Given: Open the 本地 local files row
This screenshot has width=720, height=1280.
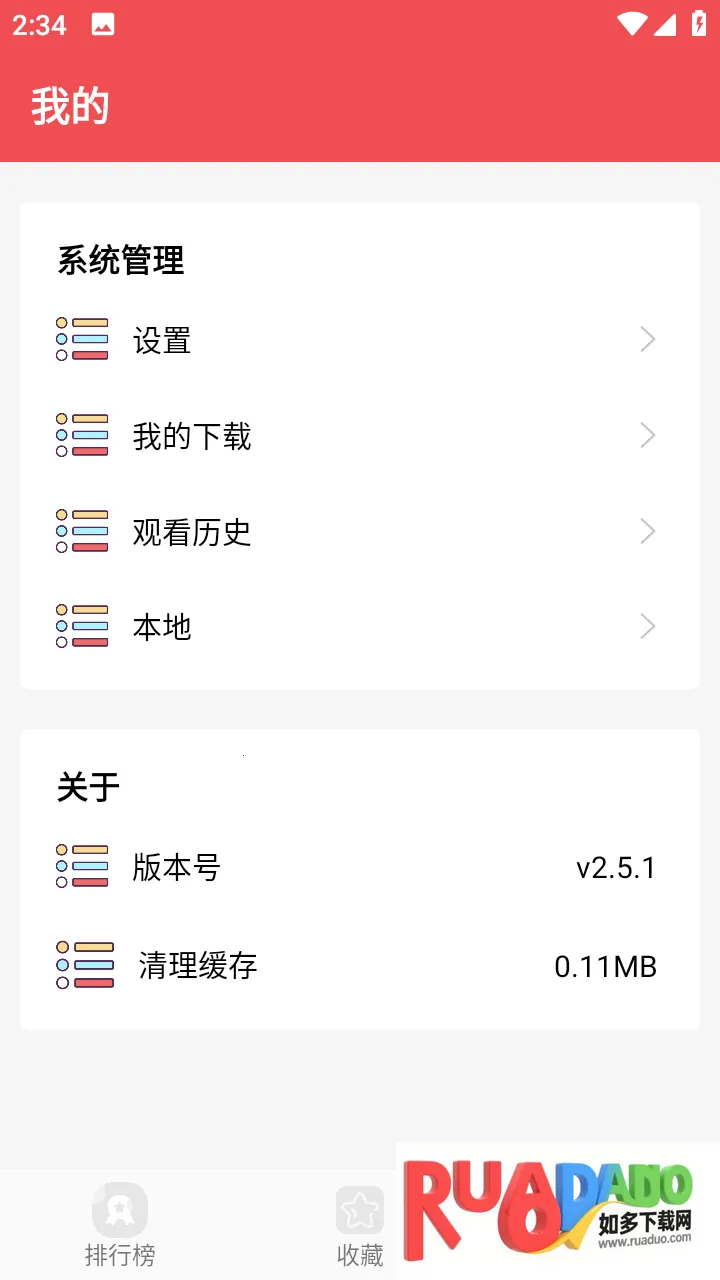Looking at the screenshot, I should (360, 627).
